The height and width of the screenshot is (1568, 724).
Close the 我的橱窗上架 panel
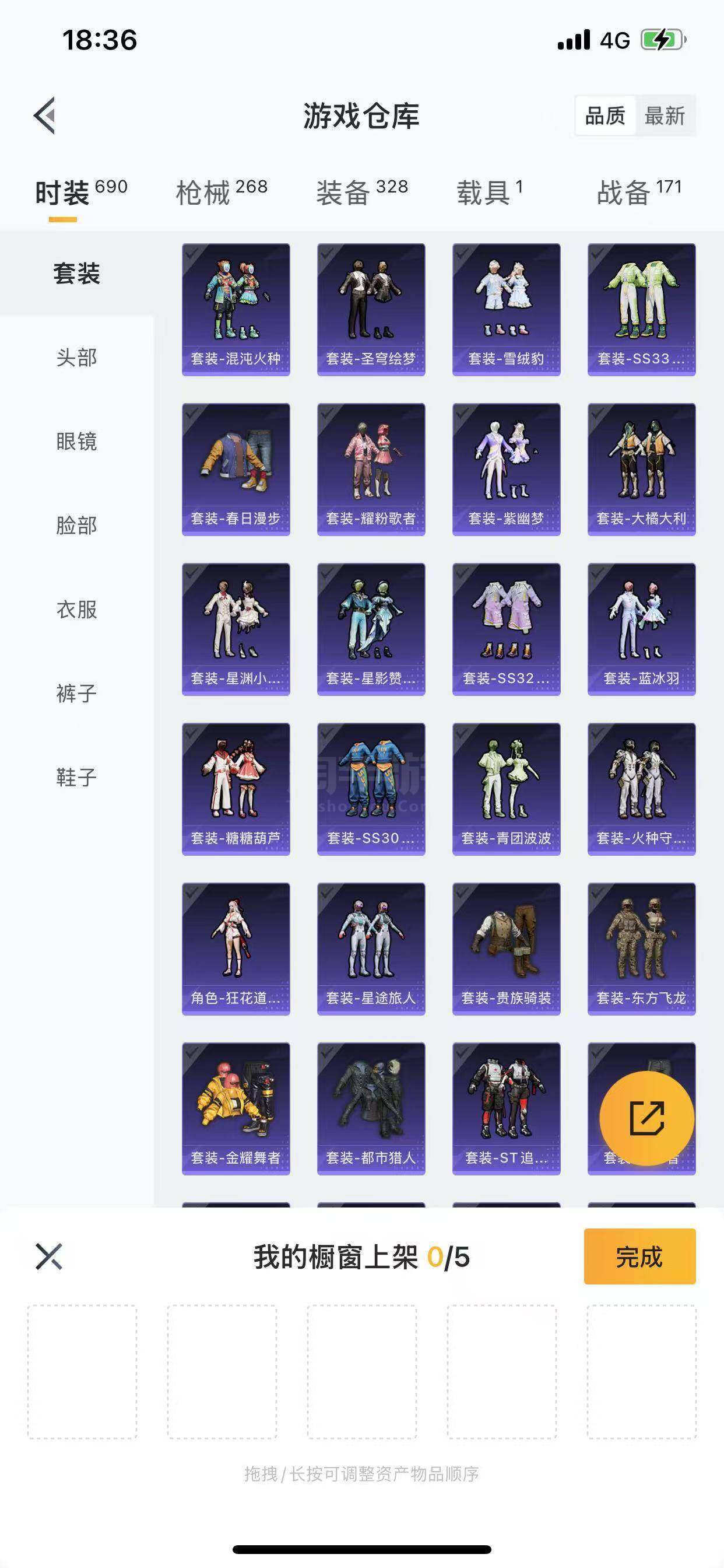point(48,1256)
